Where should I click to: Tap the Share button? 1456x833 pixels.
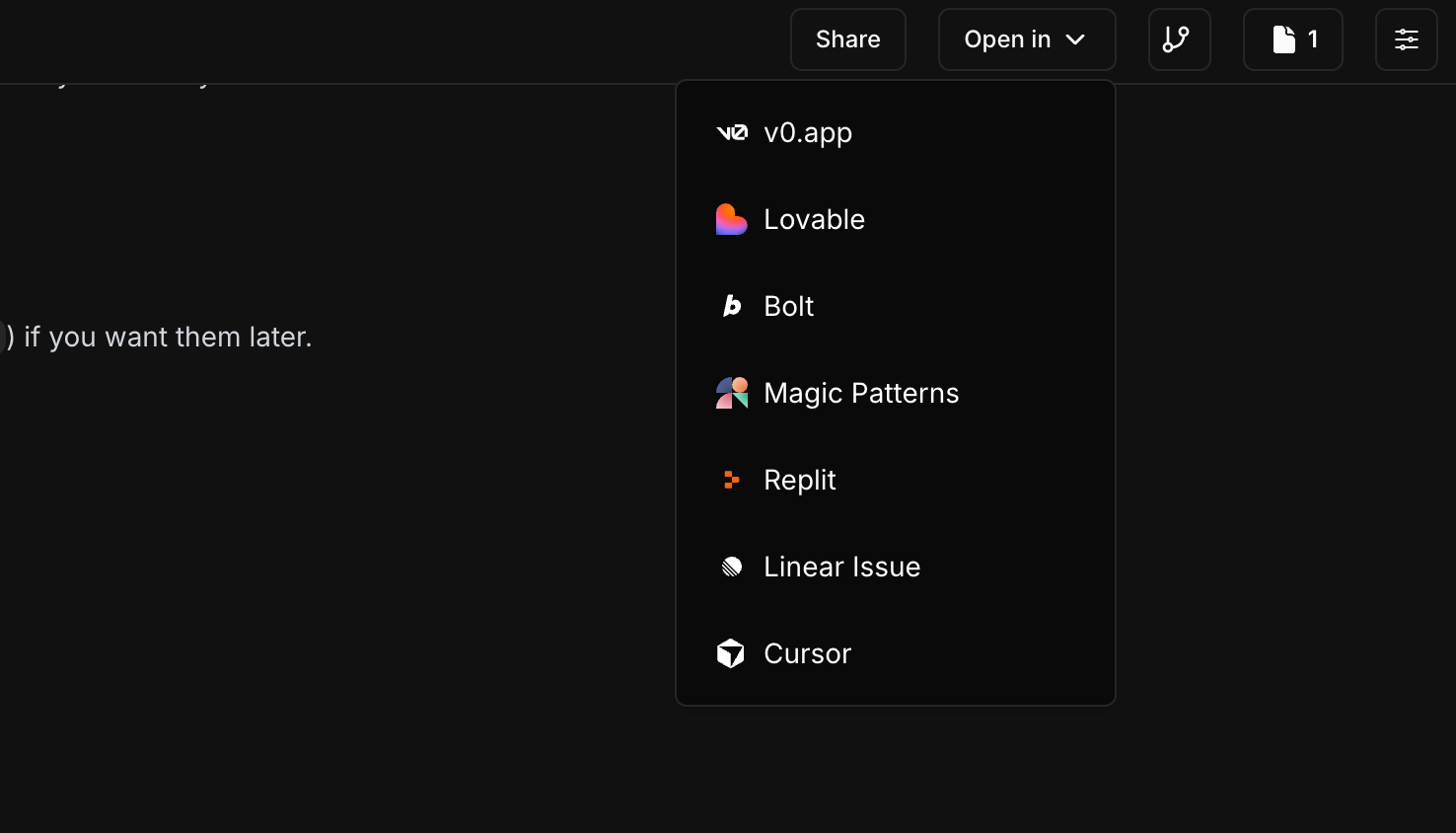point(847,39)
